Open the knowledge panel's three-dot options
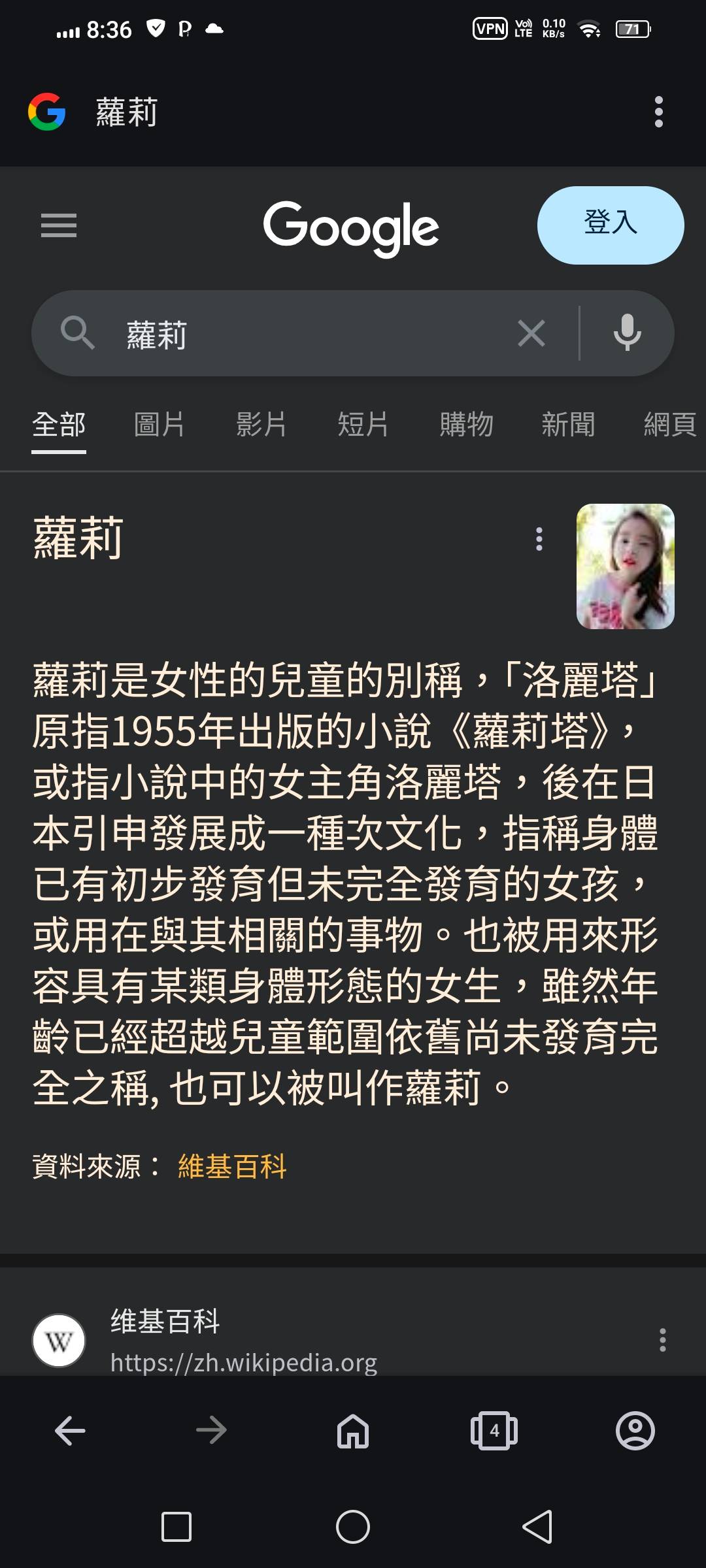 click(x=539, y=539)
